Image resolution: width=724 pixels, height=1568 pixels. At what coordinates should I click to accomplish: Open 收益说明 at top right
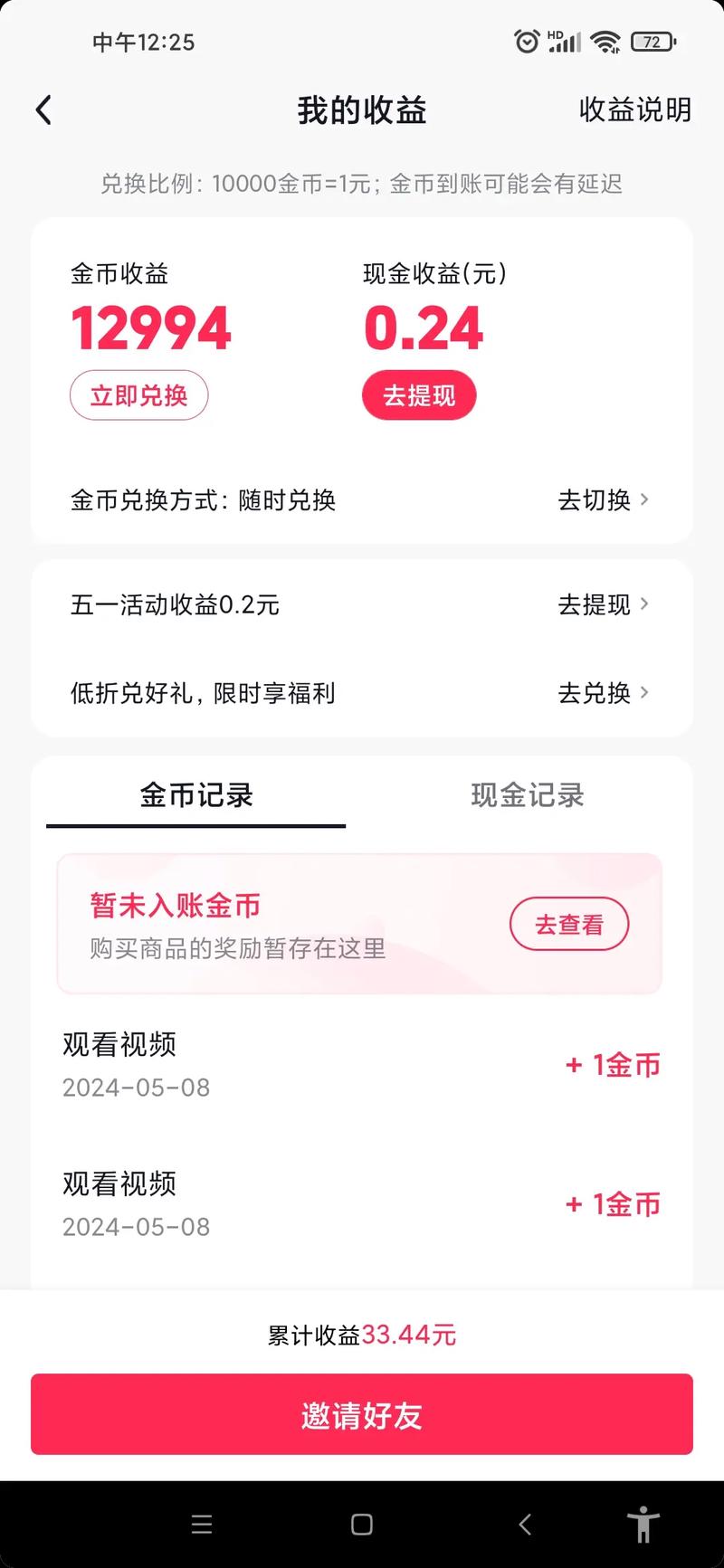(636, 109)
